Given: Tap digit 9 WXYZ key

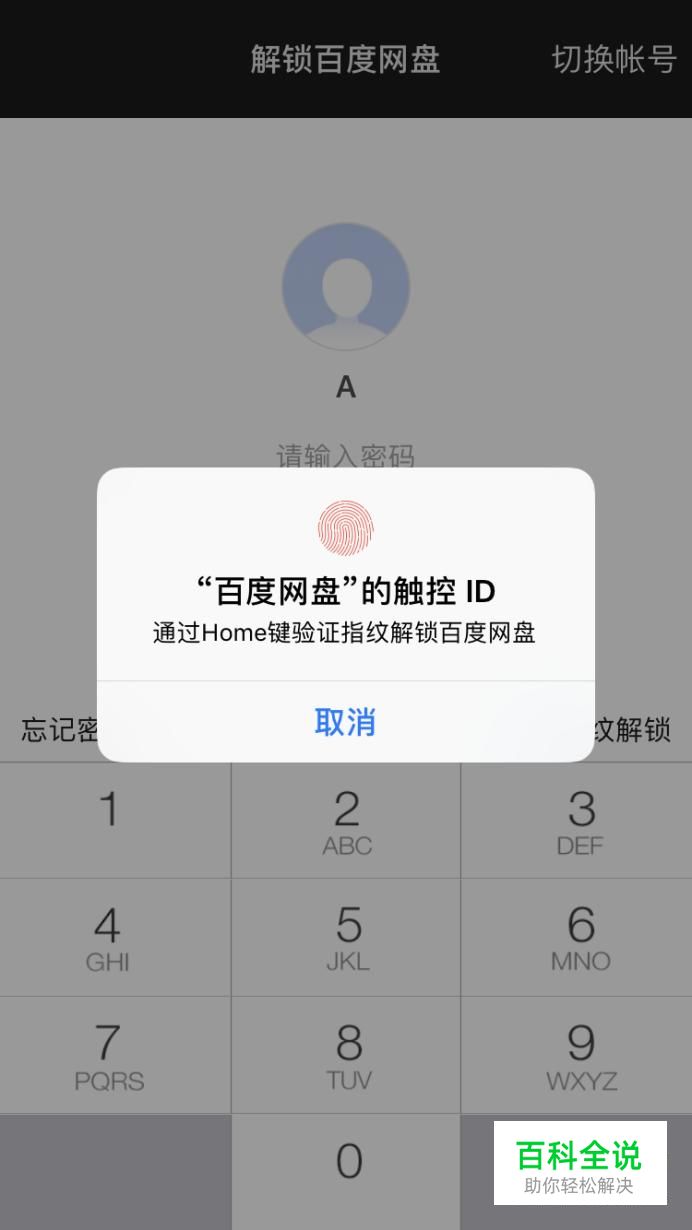Looking at the screenshot, I should pos(578,1055).
